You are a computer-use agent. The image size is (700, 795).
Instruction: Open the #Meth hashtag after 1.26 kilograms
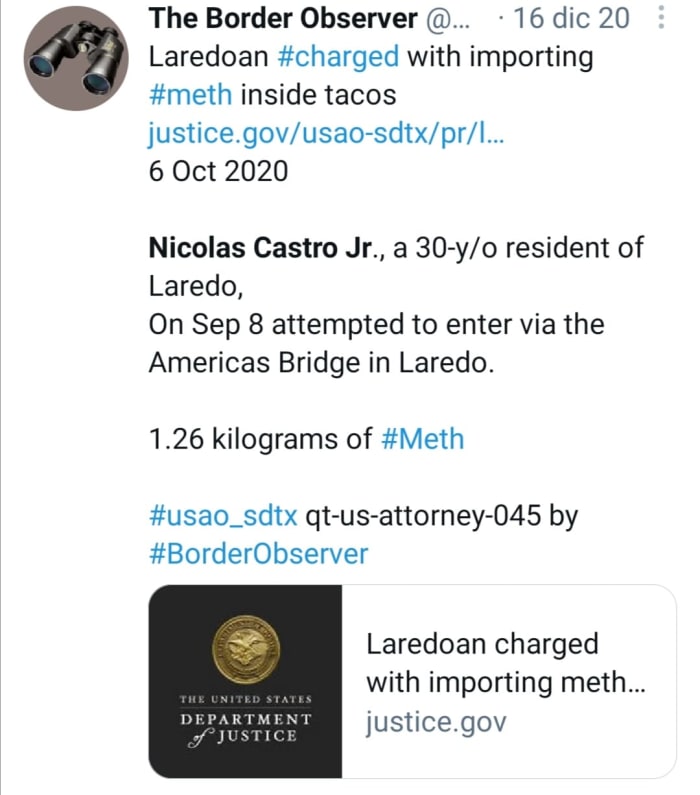click(422, 439)
